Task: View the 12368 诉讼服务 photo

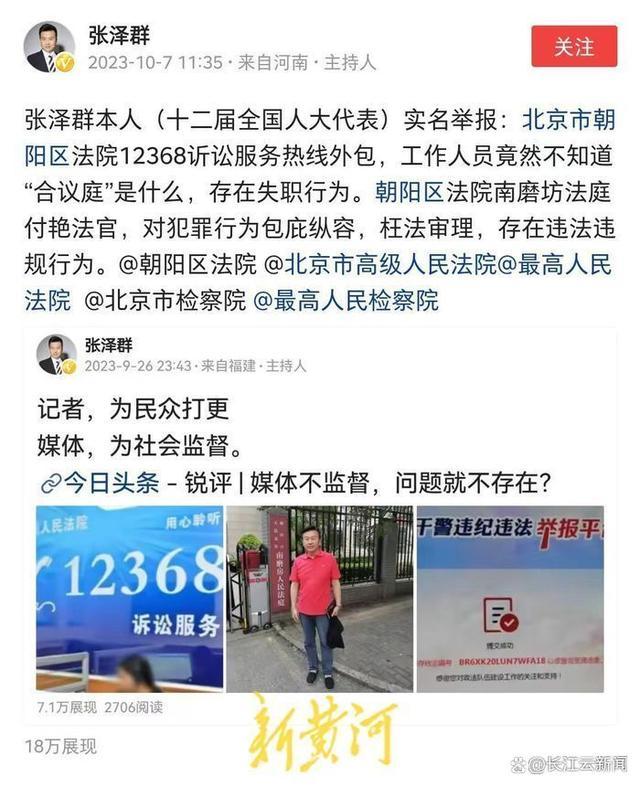Action: (130, 598)
